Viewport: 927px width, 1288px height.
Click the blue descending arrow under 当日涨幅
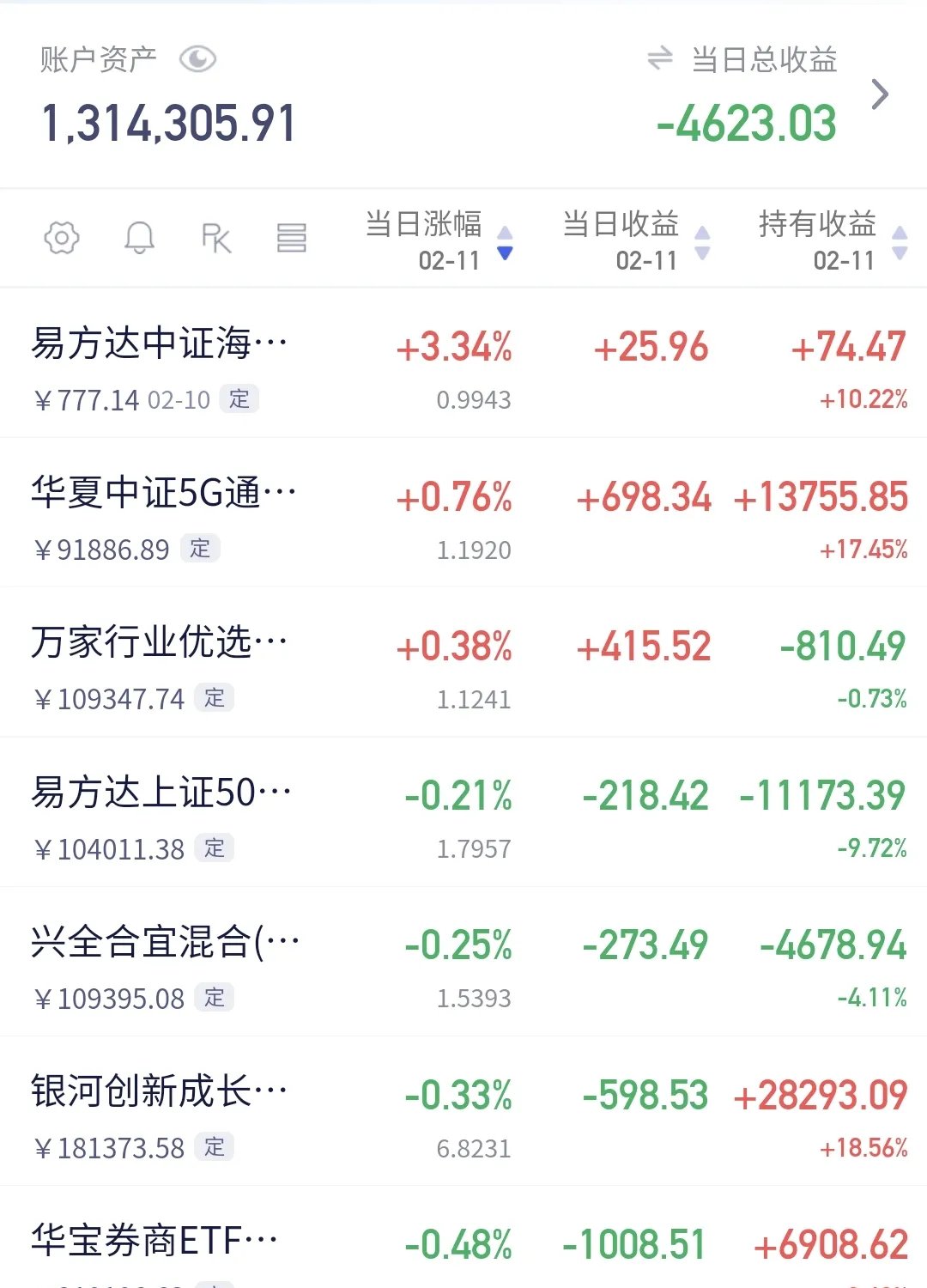click(x=505, y=254)
